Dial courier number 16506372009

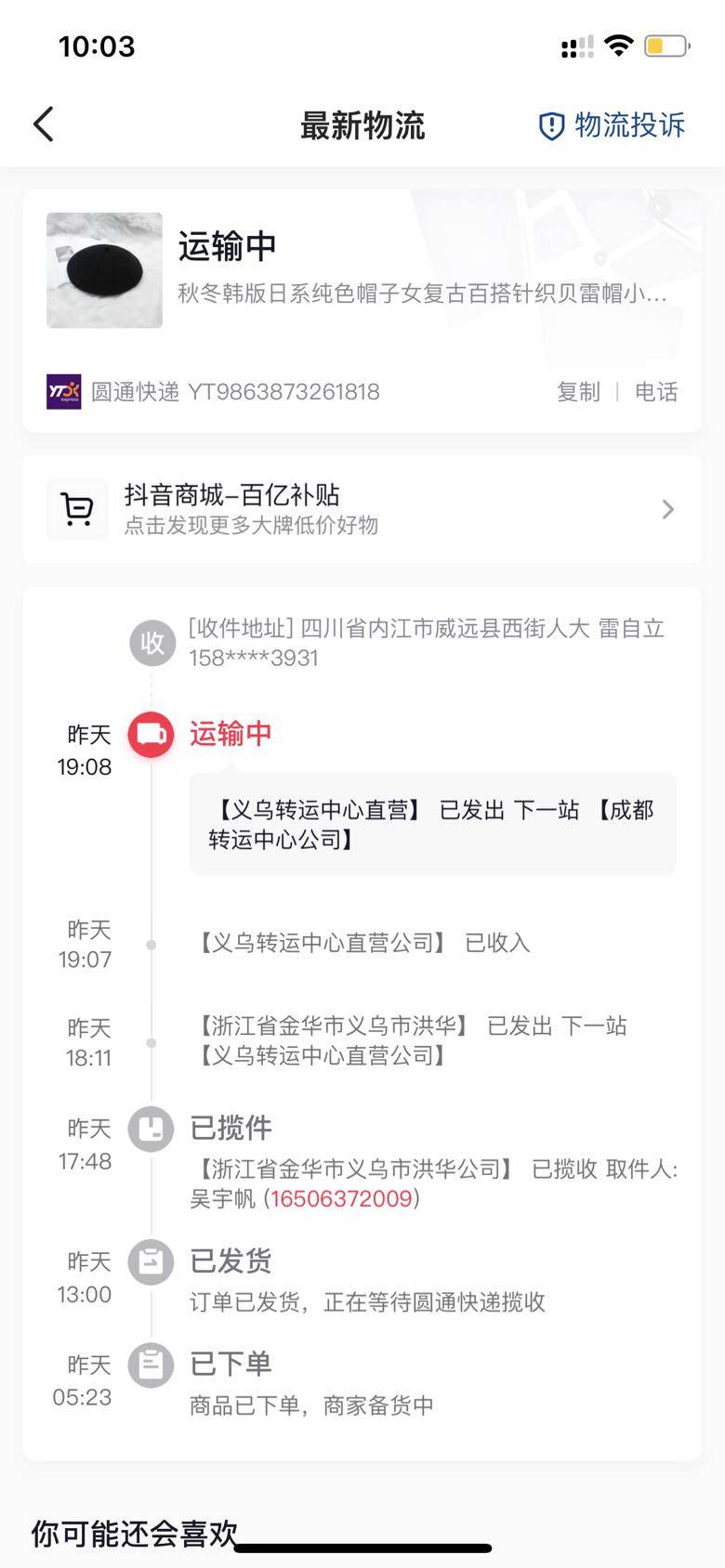[340, 1198]
